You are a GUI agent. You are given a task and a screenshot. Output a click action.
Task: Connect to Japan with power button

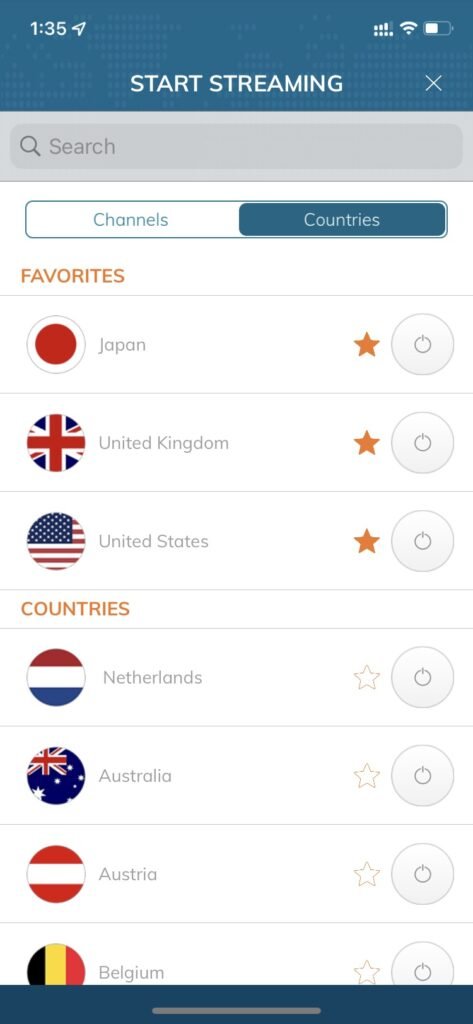422,344
